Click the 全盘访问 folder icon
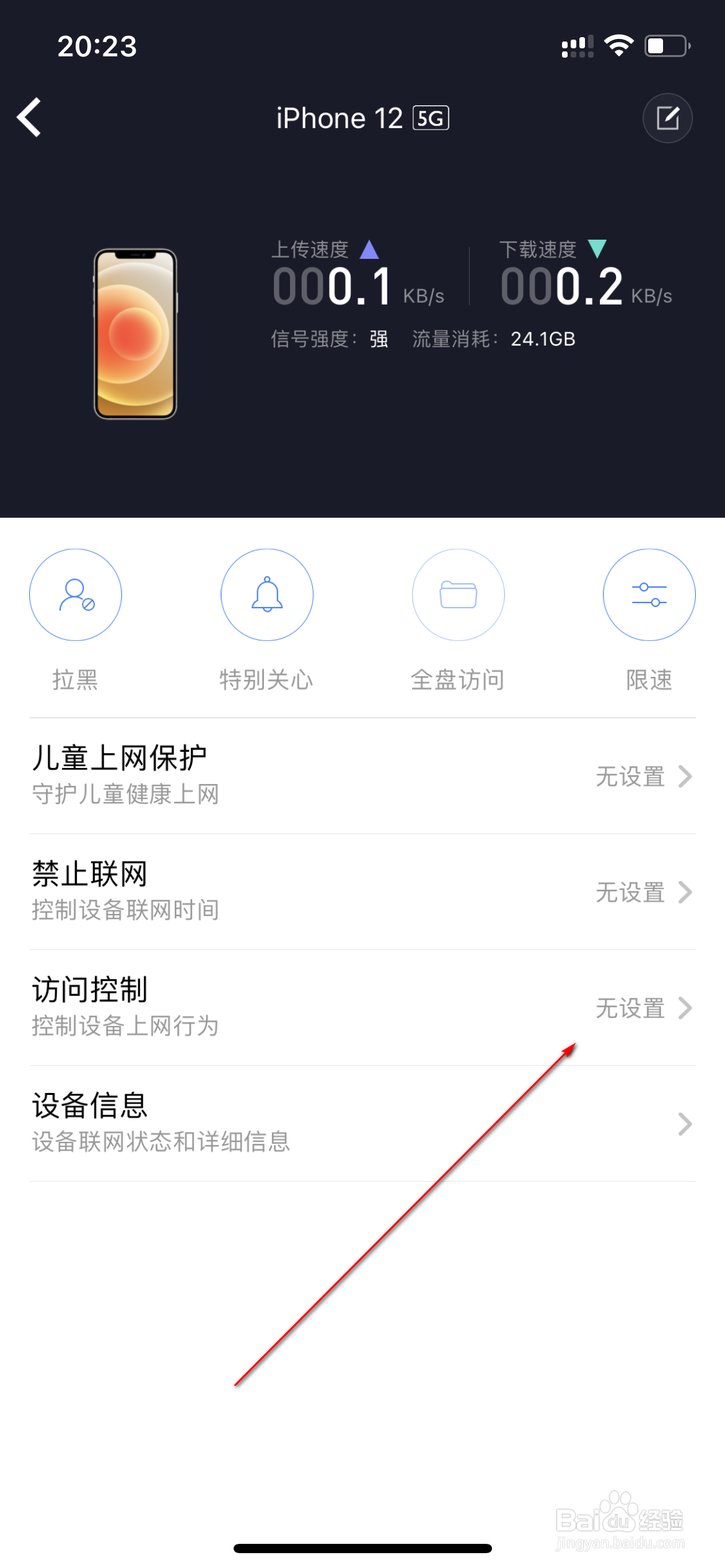 point(458,594)
